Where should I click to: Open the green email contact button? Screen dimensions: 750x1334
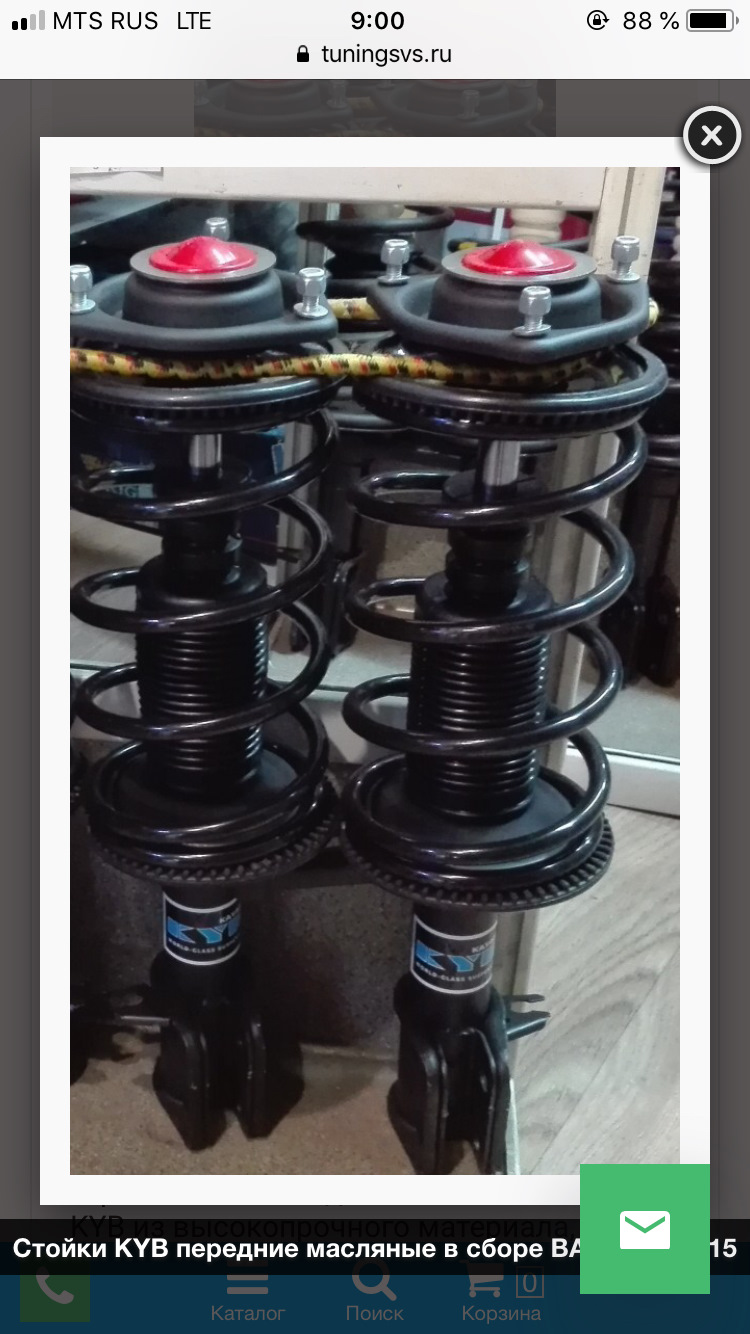point(645,1229)
